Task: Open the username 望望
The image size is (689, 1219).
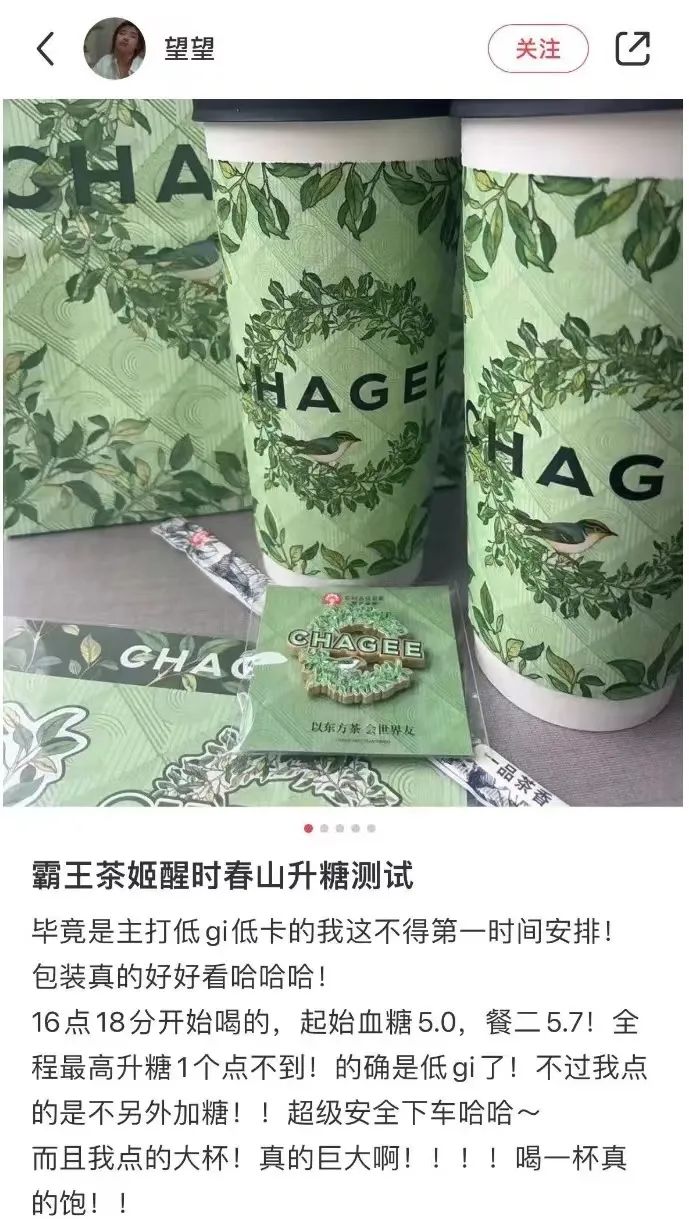Action: (190, 48)
